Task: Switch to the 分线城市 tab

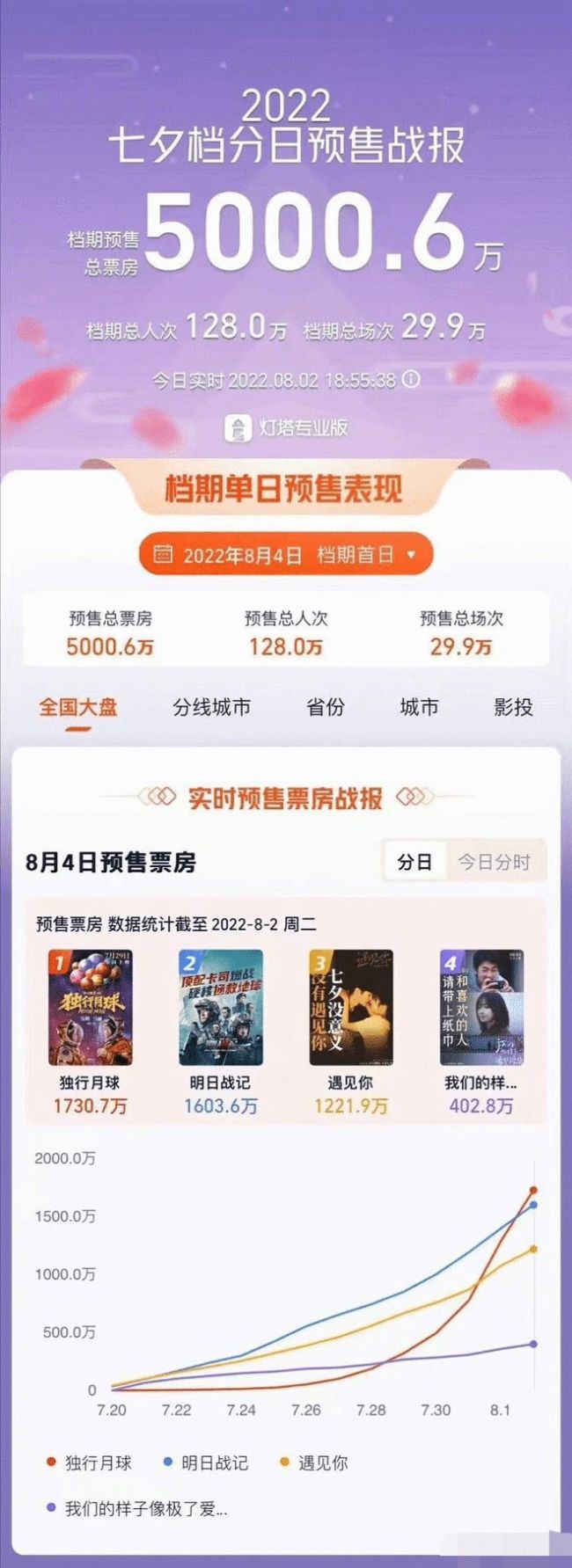Action: point(211,707)
